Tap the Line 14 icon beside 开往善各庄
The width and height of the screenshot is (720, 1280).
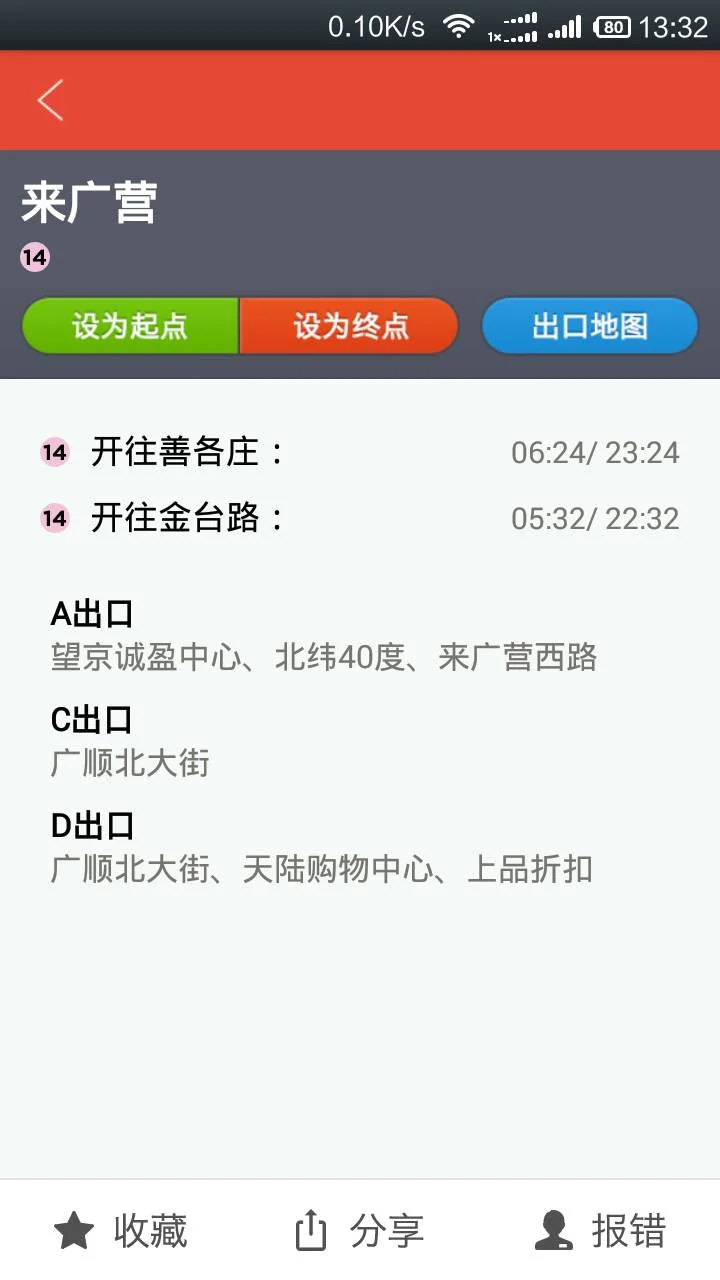53,452
